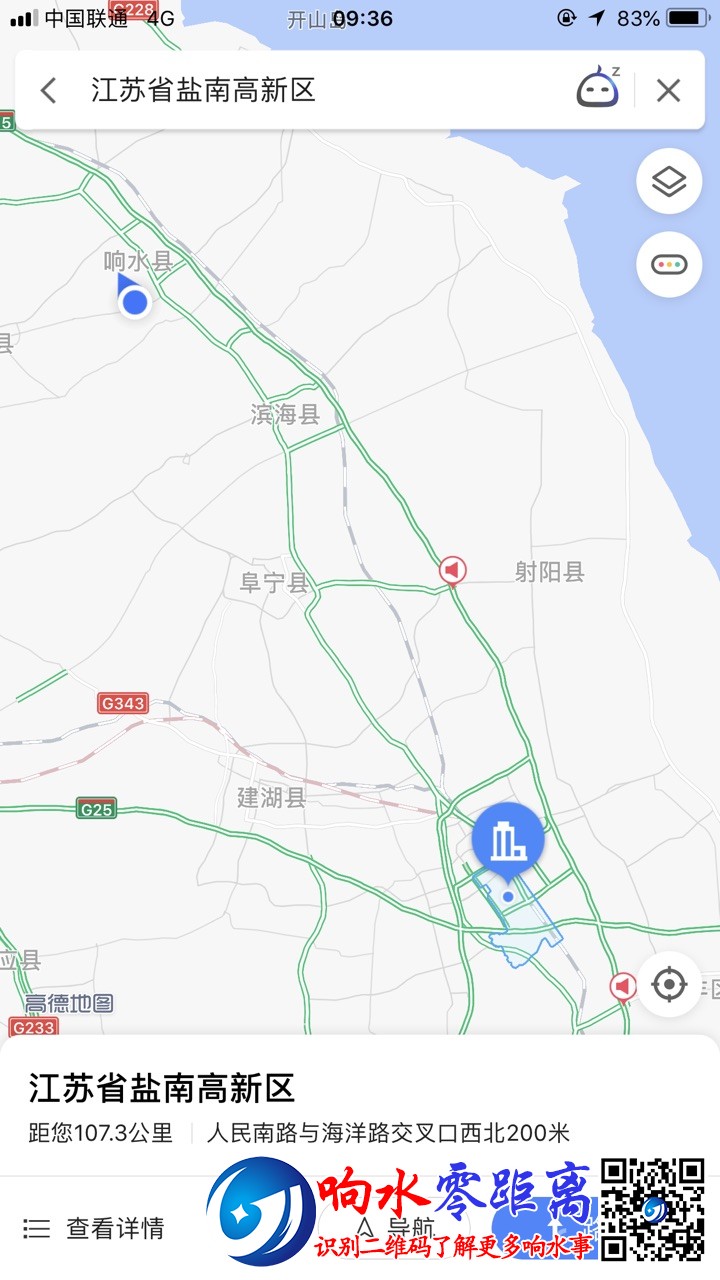
Task: Open 查看详情 for this place
Action: 95,1229
